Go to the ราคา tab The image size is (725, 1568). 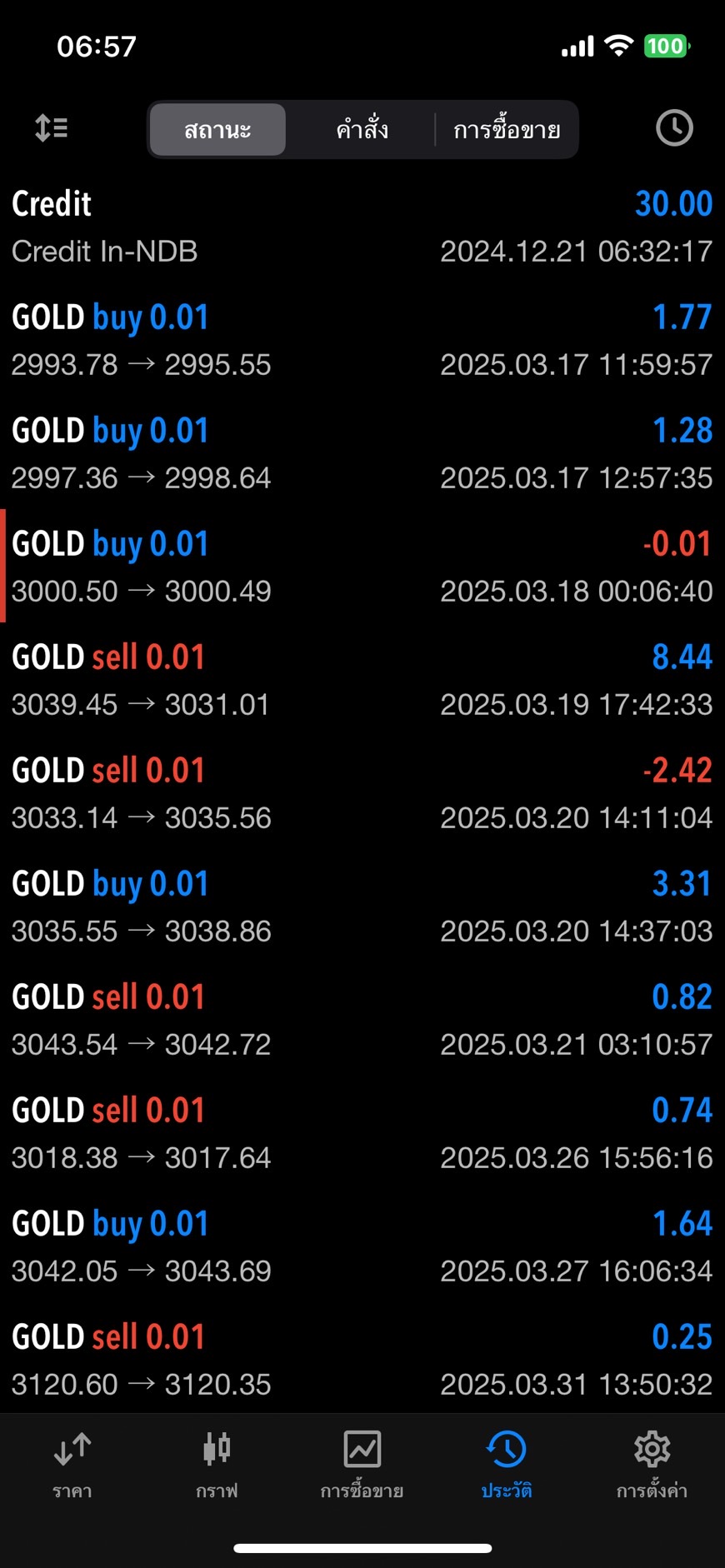(72, 1465)
